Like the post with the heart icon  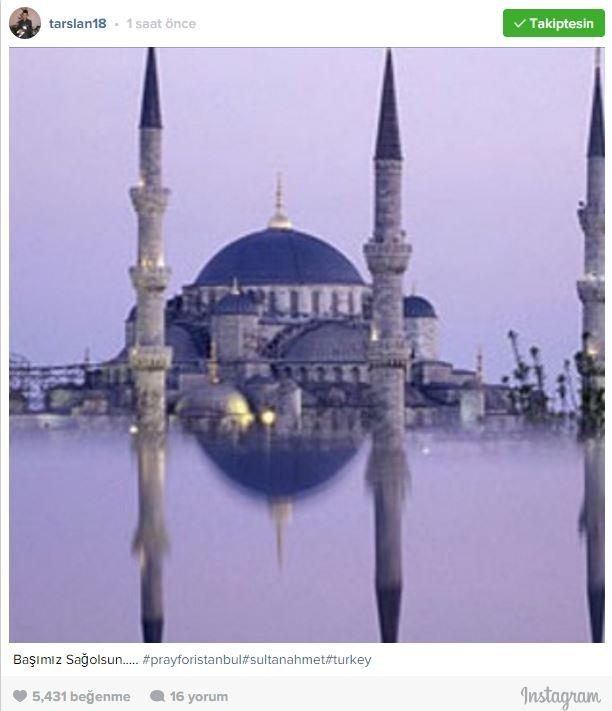coord(20,696)
